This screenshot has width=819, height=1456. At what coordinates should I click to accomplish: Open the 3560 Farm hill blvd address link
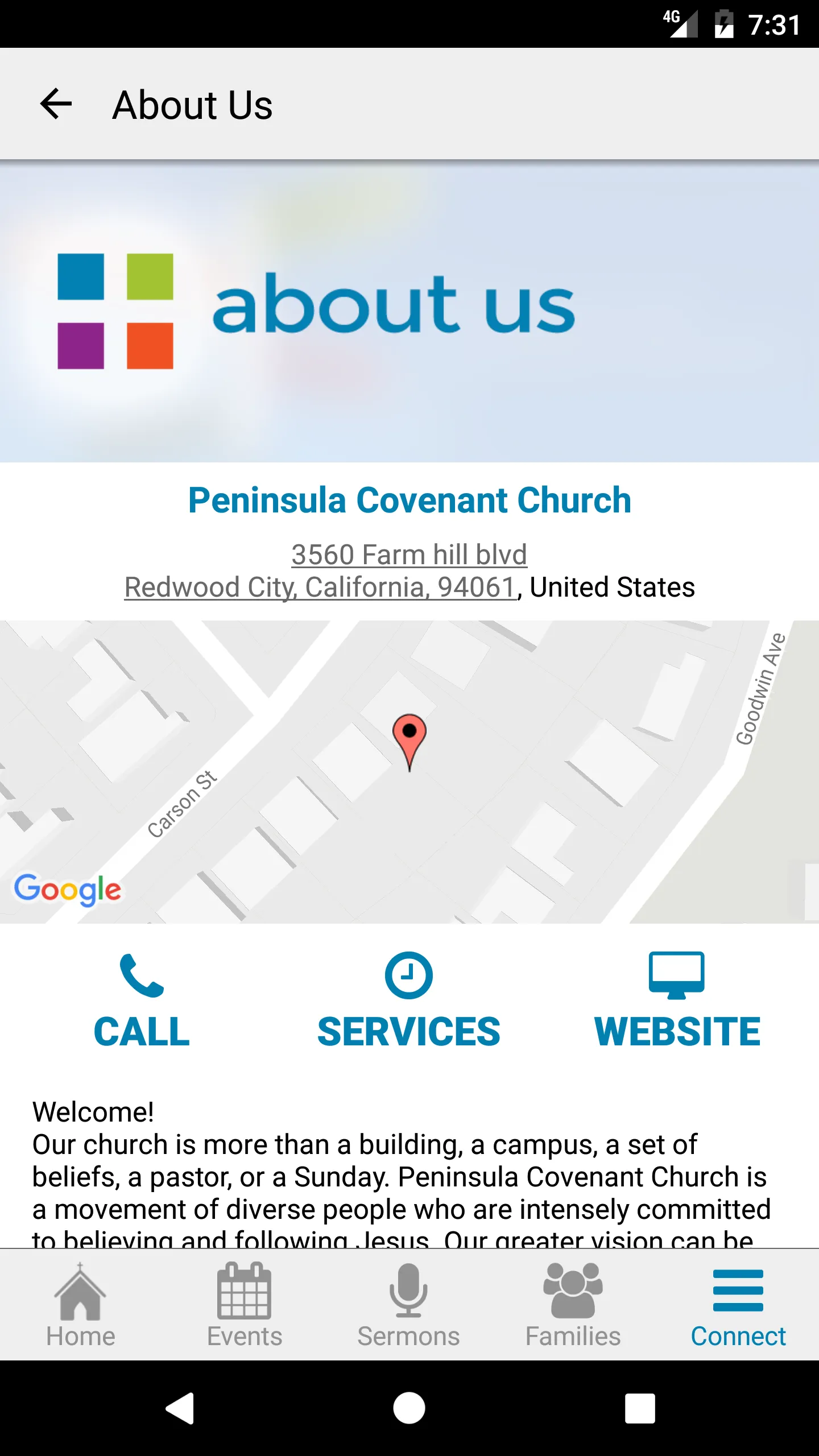coord(408,553)
